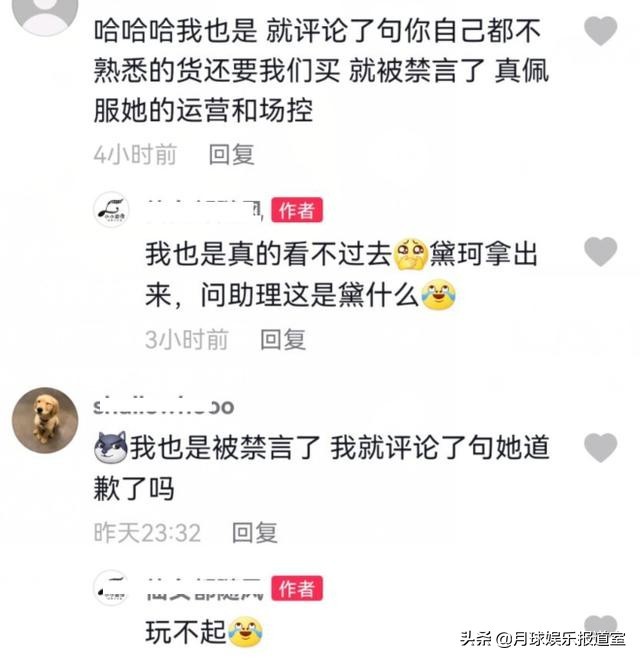Like the author's reply mentioning 黛珂
640x661 pixels.
click(600, 252)
